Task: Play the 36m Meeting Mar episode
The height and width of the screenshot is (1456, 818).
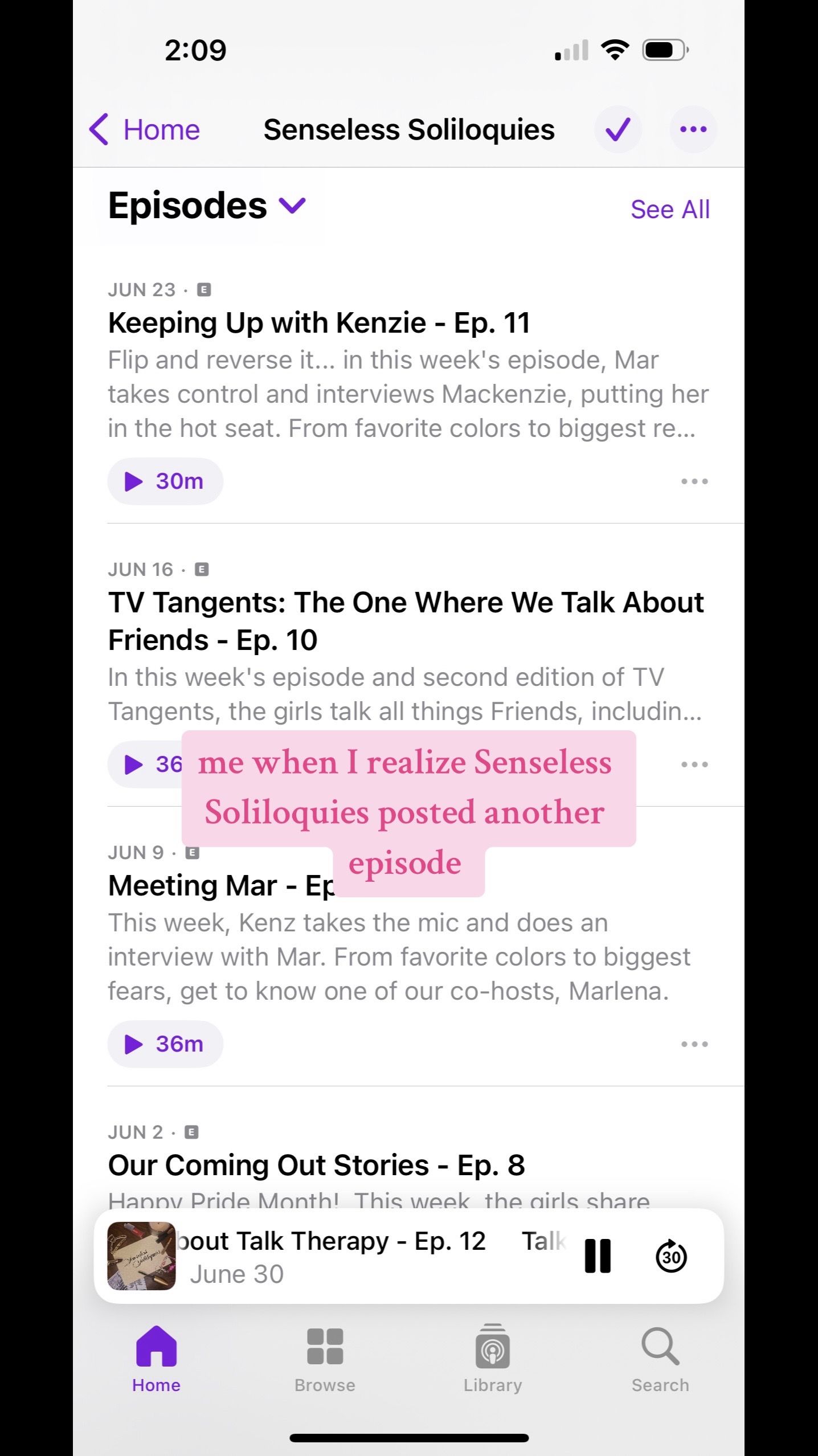Action: point(165,1044)
